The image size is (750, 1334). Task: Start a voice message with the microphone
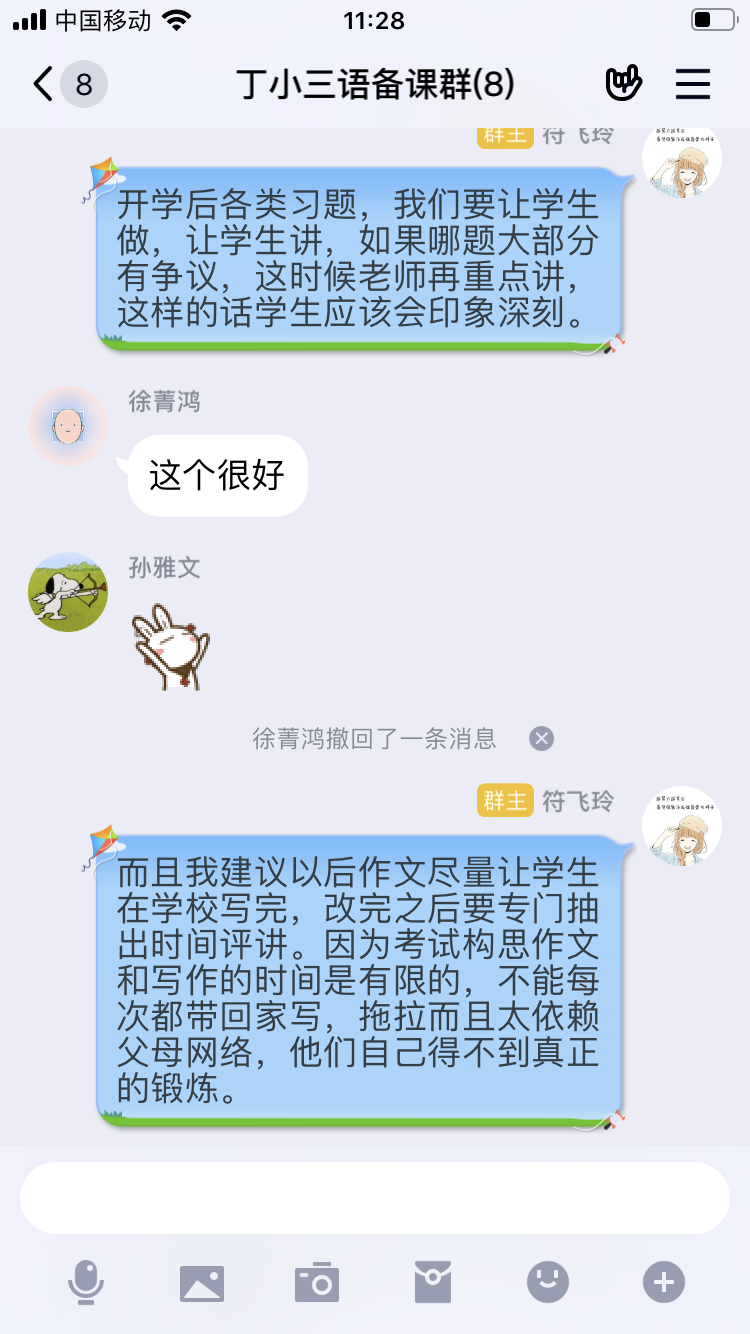tap(86, 1281)
